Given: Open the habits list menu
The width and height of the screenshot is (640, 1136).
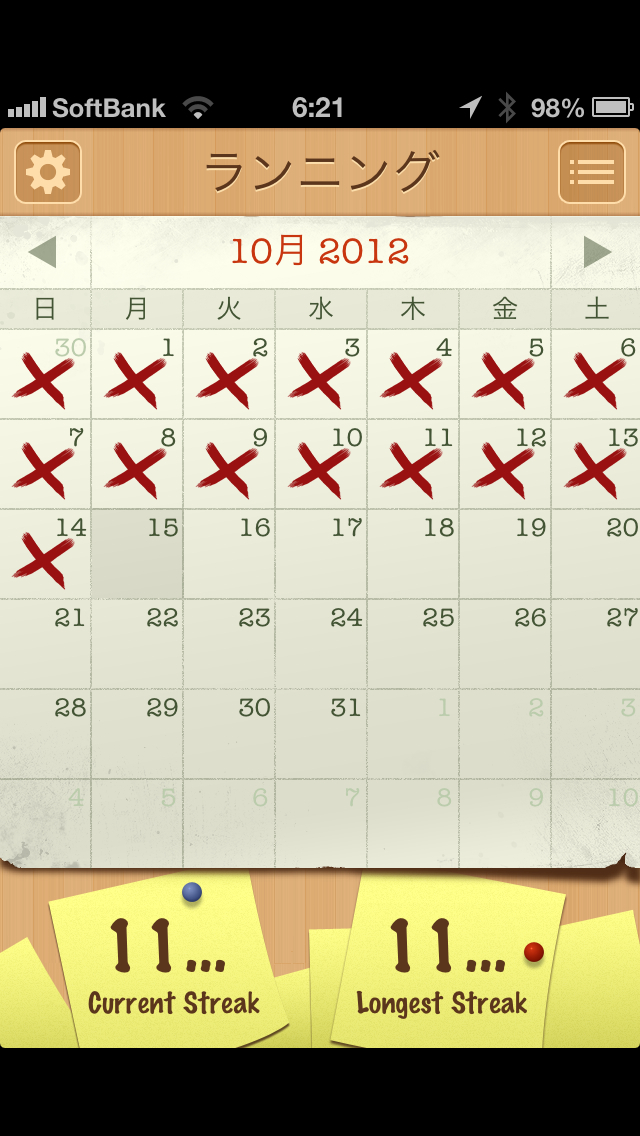Looking at the screenshot, I should pyautogui.click(x=591, y=172).
